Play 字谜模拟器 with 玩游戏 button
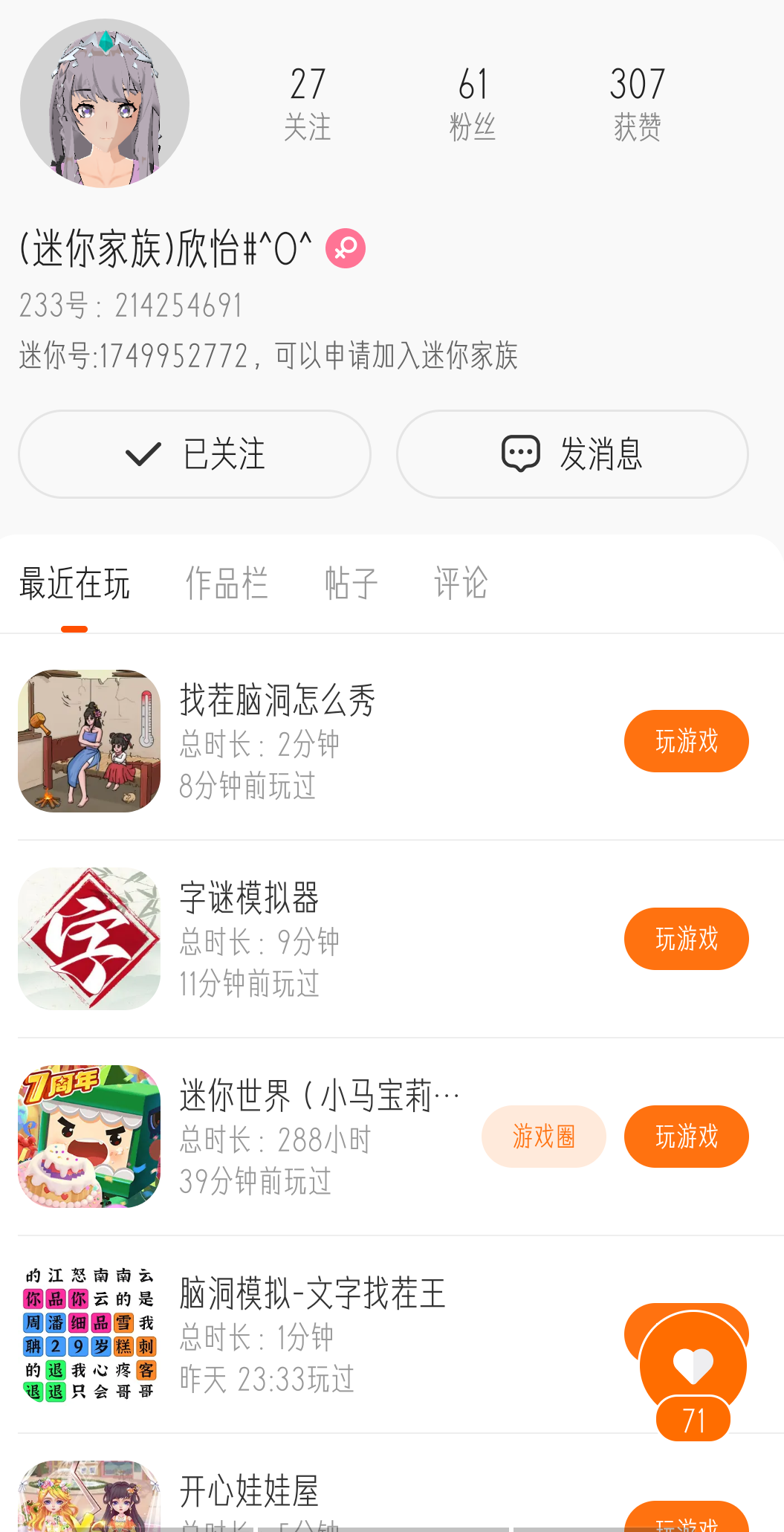Screen dimensions: 784x1532 [686, 939]
